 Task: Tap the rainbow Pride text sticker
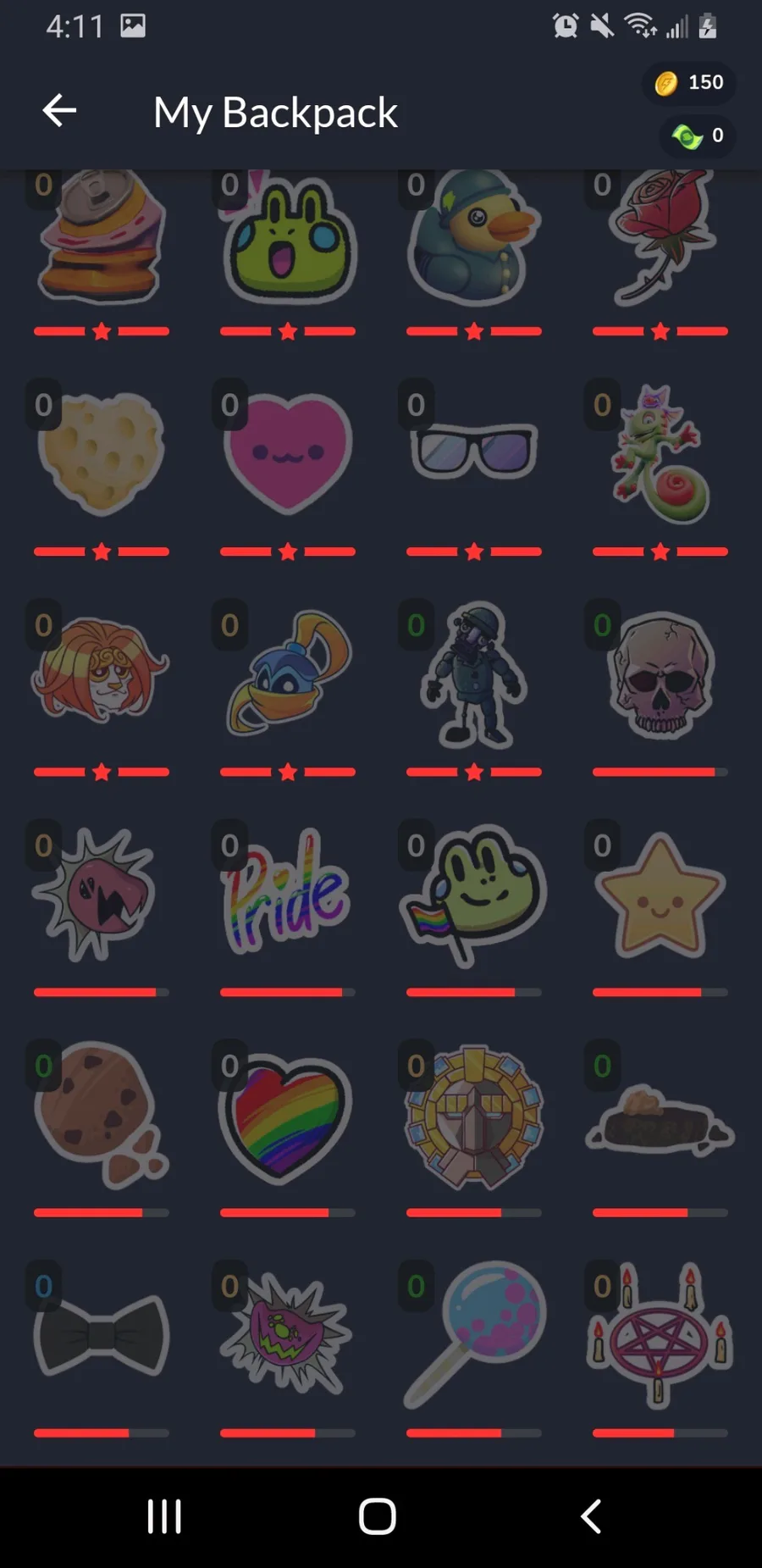click(x=286, y=894)
